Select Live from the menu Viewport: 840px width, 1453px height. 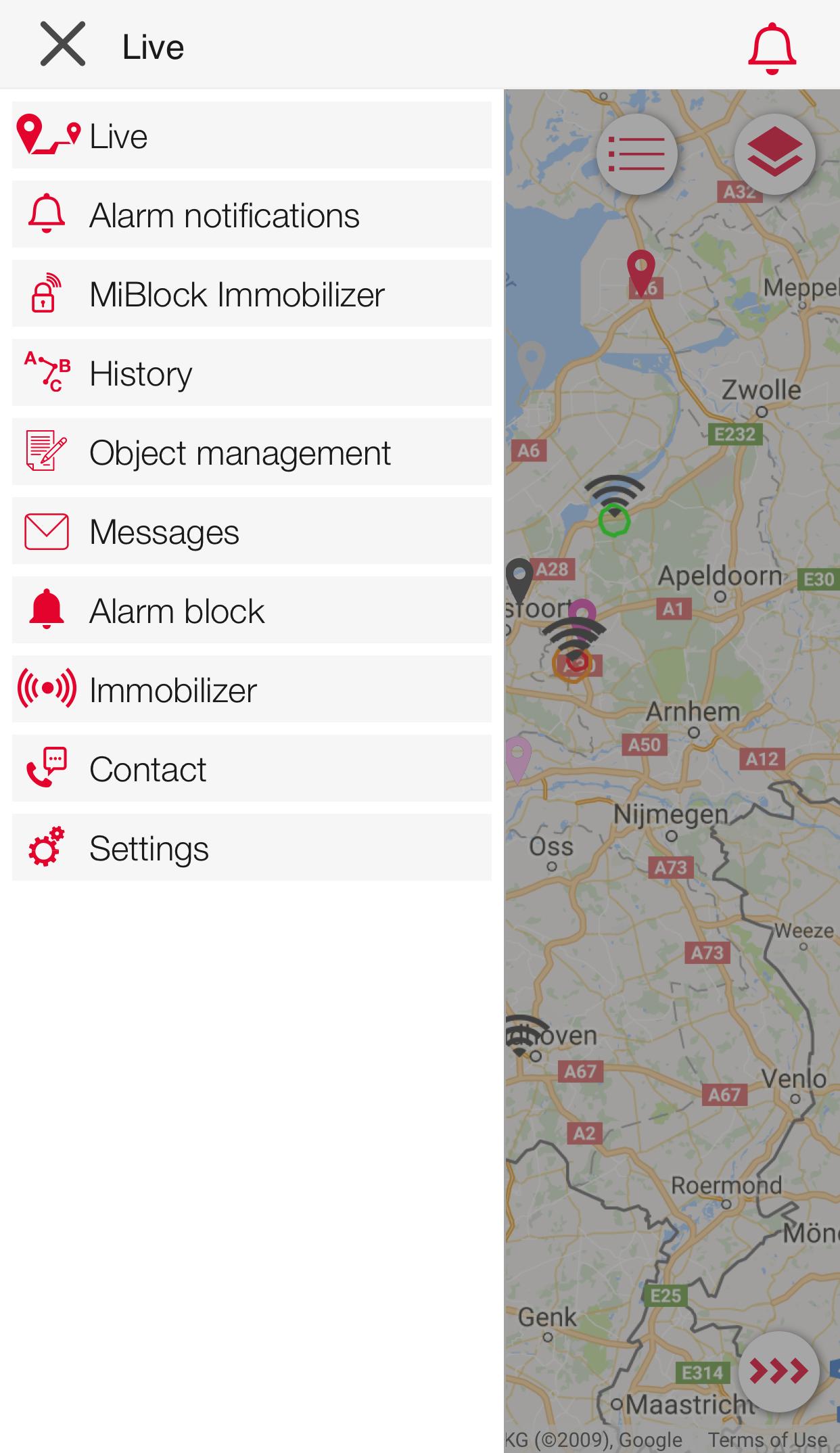(252, 136)
